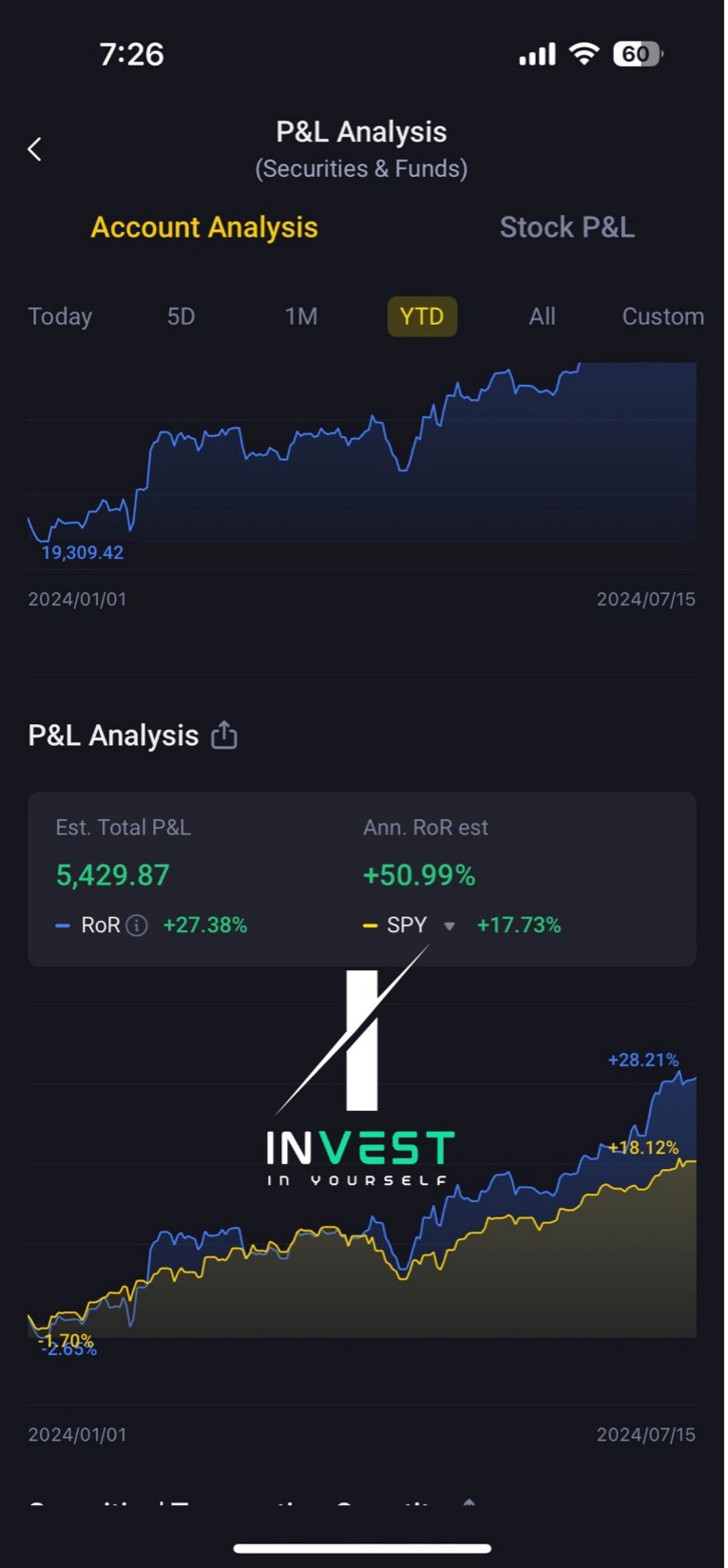Open the RoR info icon

tap(137, 926)
